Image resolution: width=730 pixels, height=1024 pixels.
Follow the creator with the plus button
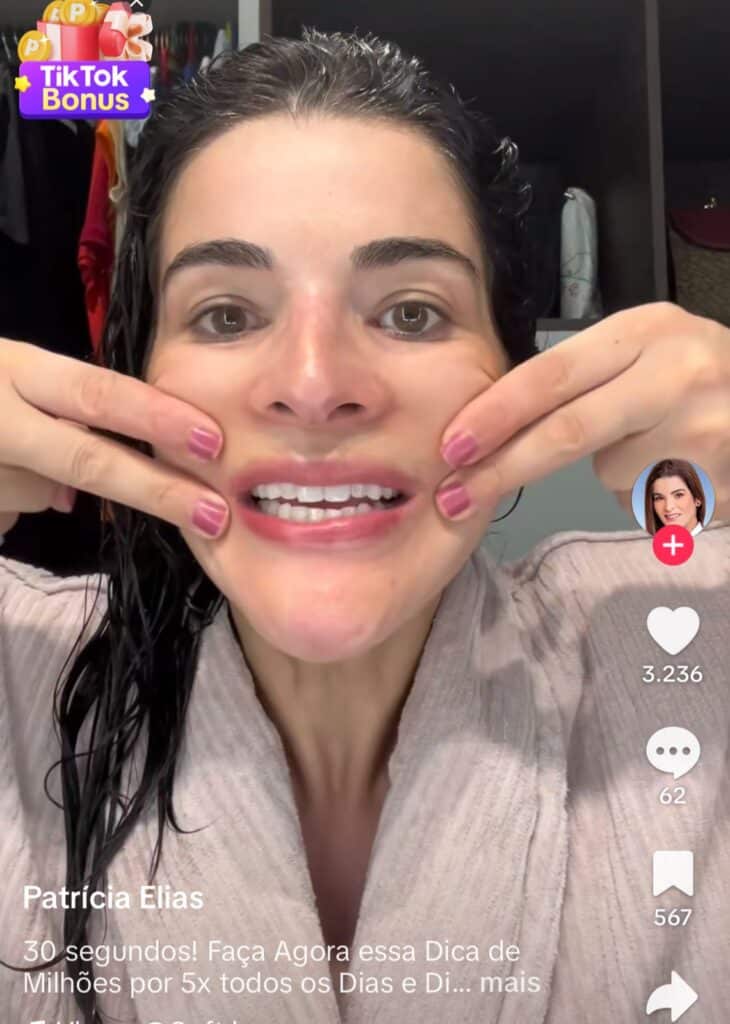pos(673,546)
